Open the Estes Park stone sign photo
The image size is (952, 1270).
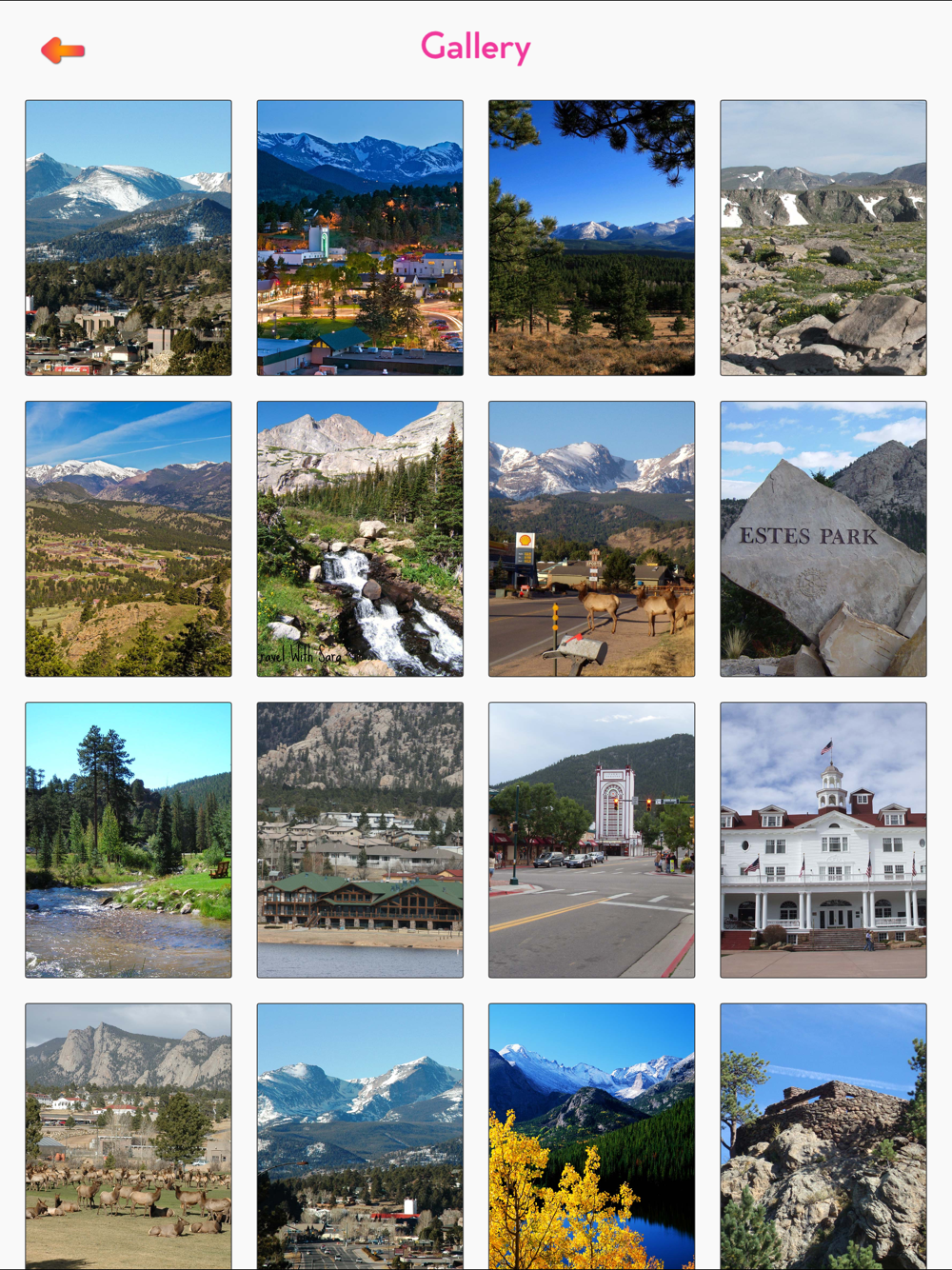click(823, 539)
